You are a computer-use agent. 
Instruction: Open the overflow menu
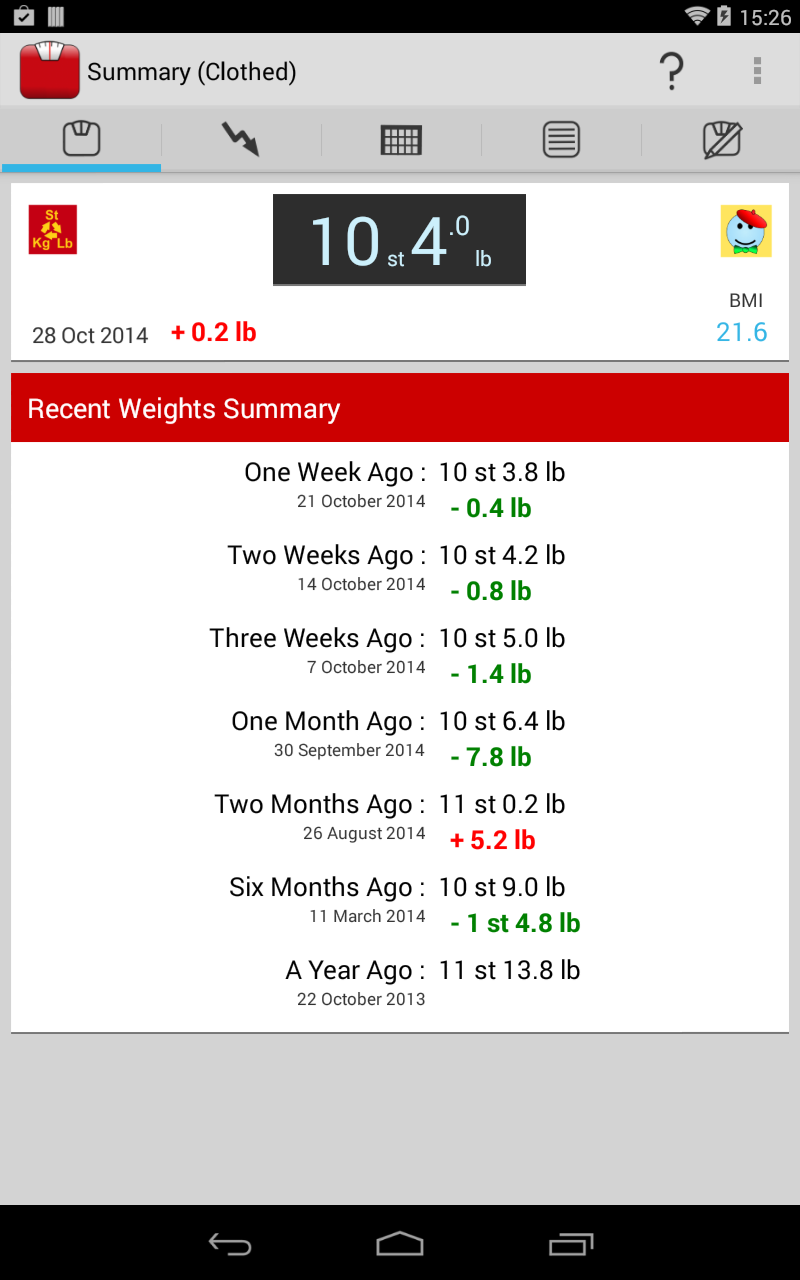point(757,71)
